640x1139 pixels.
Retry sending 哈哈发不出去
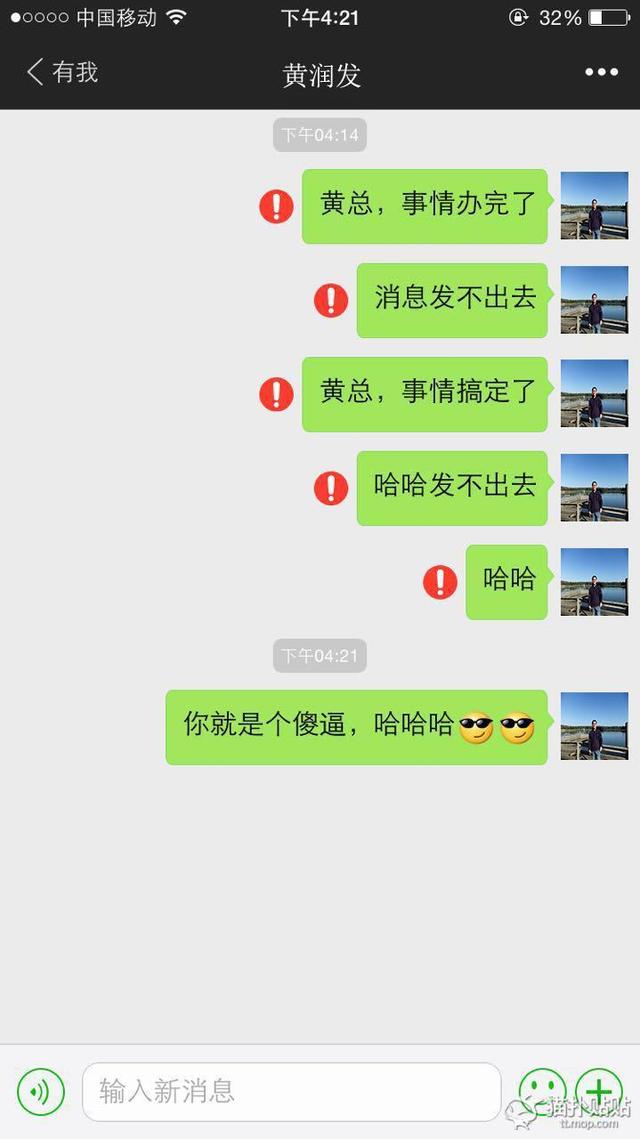pyautogui.click(x=331, y=488)
